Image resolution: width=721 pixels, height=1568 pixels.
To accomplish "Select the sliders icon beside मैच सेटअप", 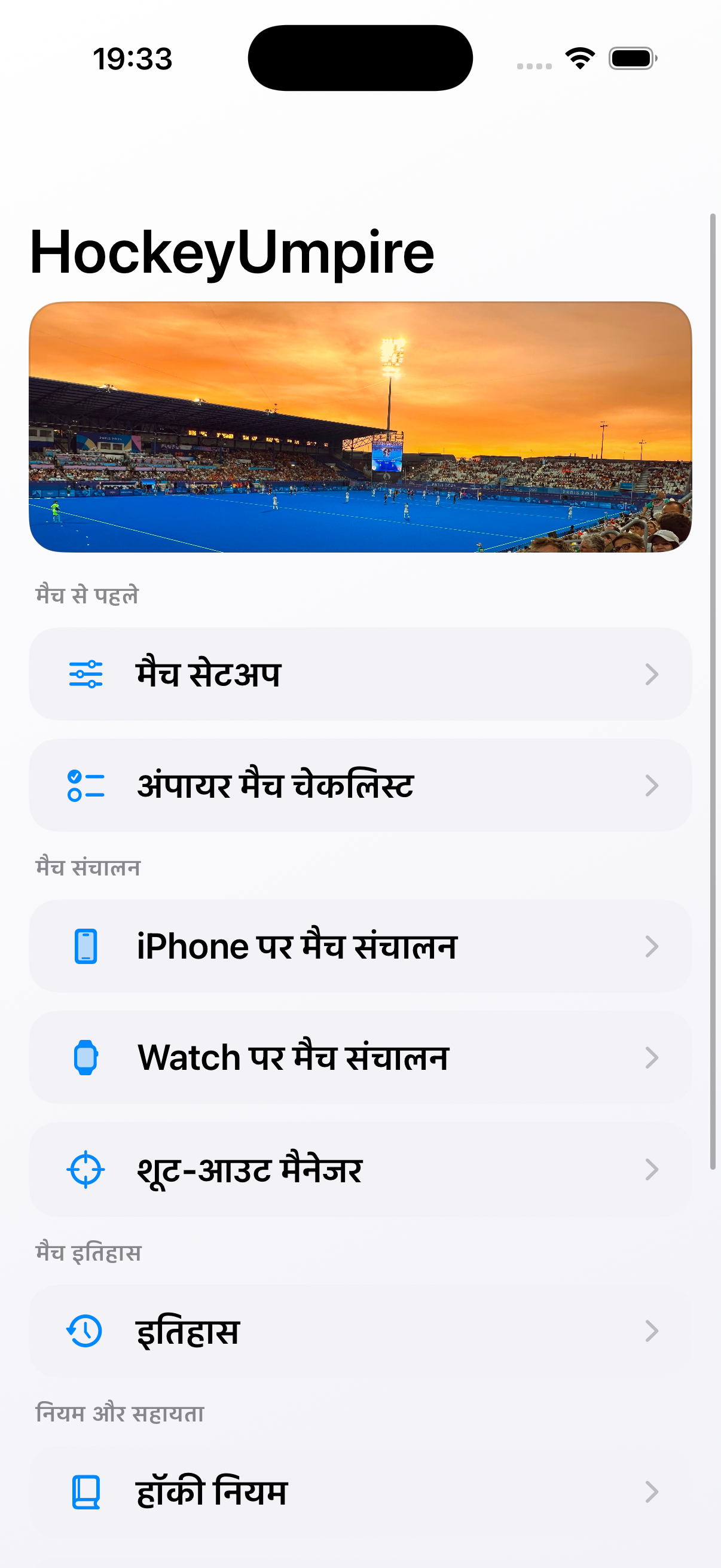I will (x=84, y=673).
